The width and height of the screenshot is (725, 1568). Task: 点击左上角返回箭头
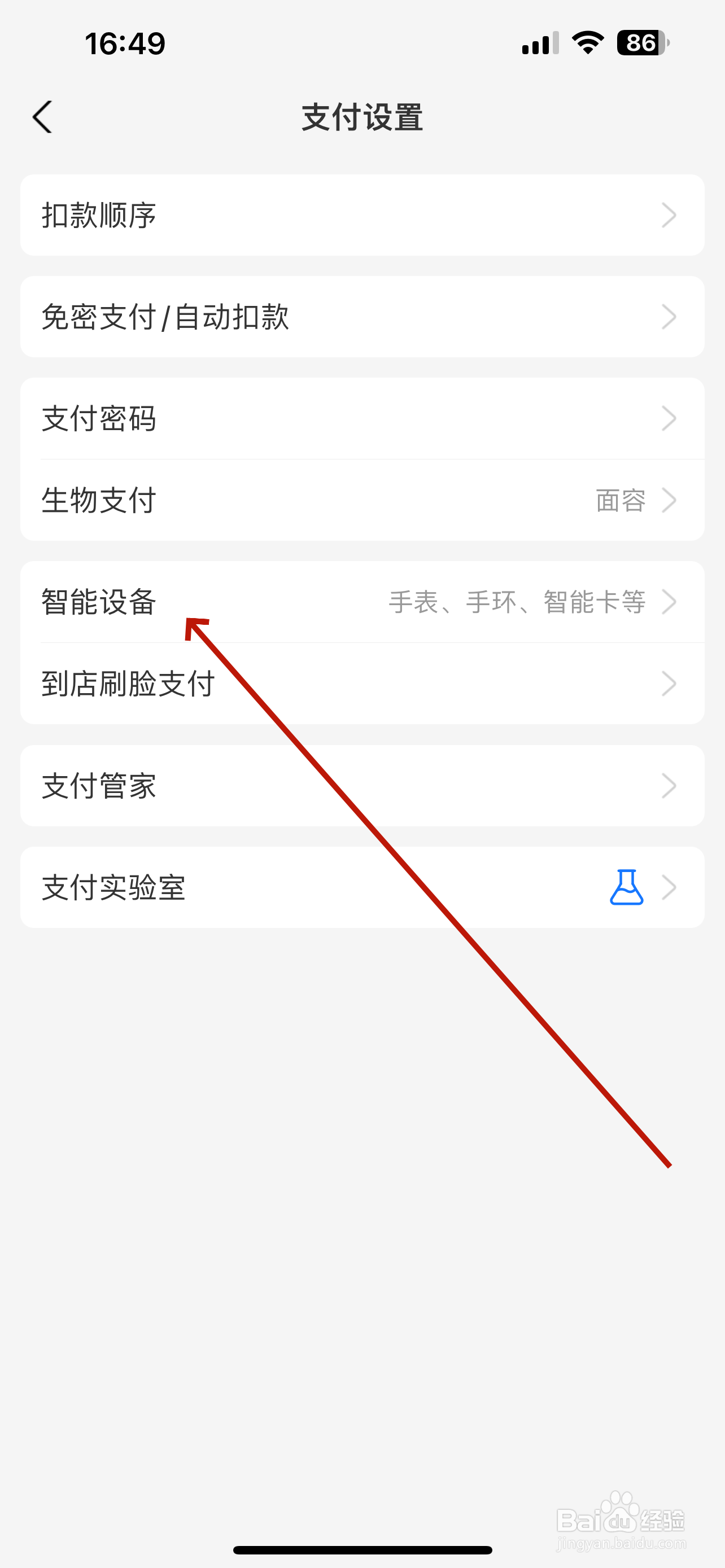pos(42,116)
